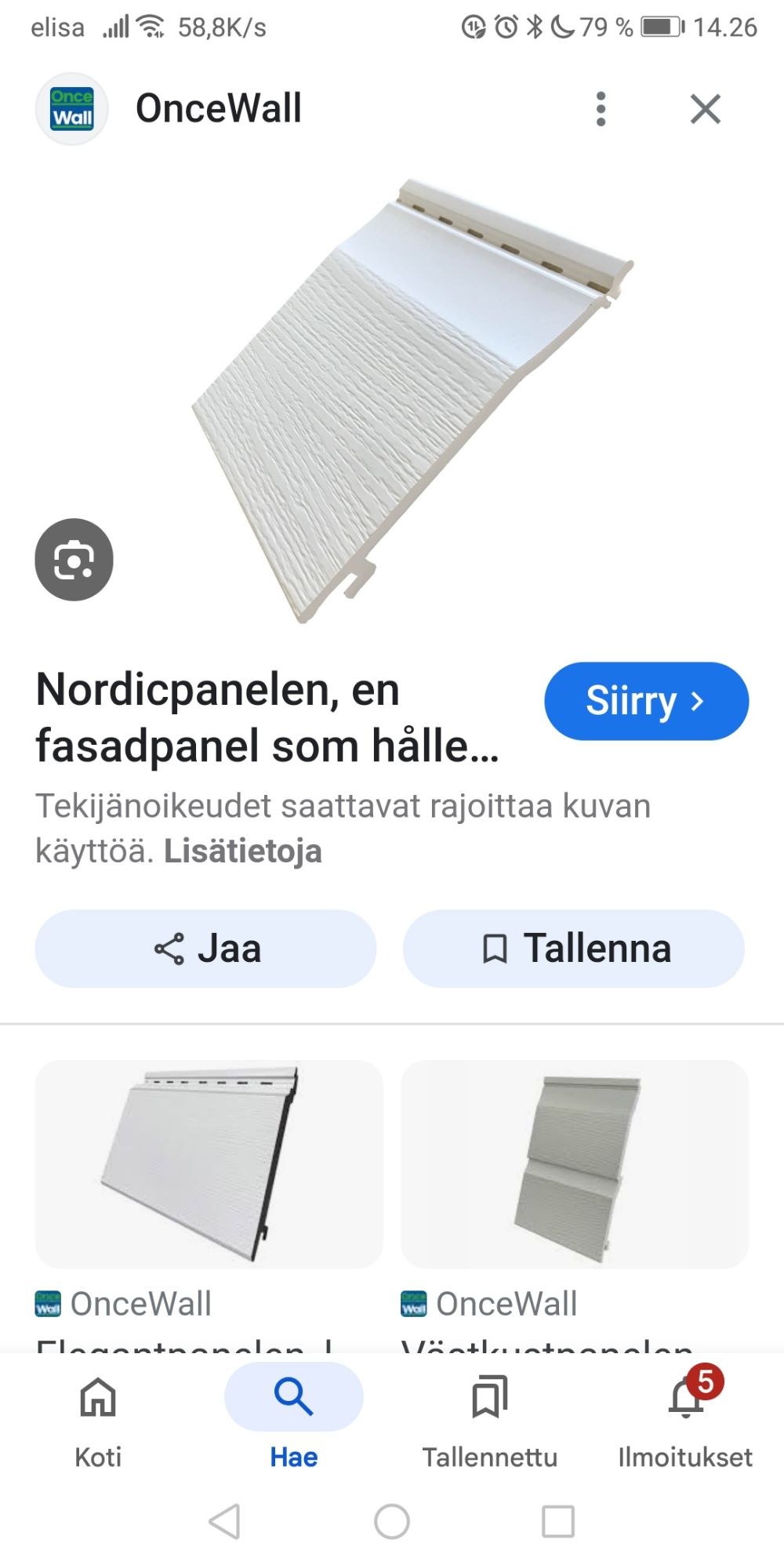
Task: Open the Lisätietoja copyright link
Action: pos(242,851)
